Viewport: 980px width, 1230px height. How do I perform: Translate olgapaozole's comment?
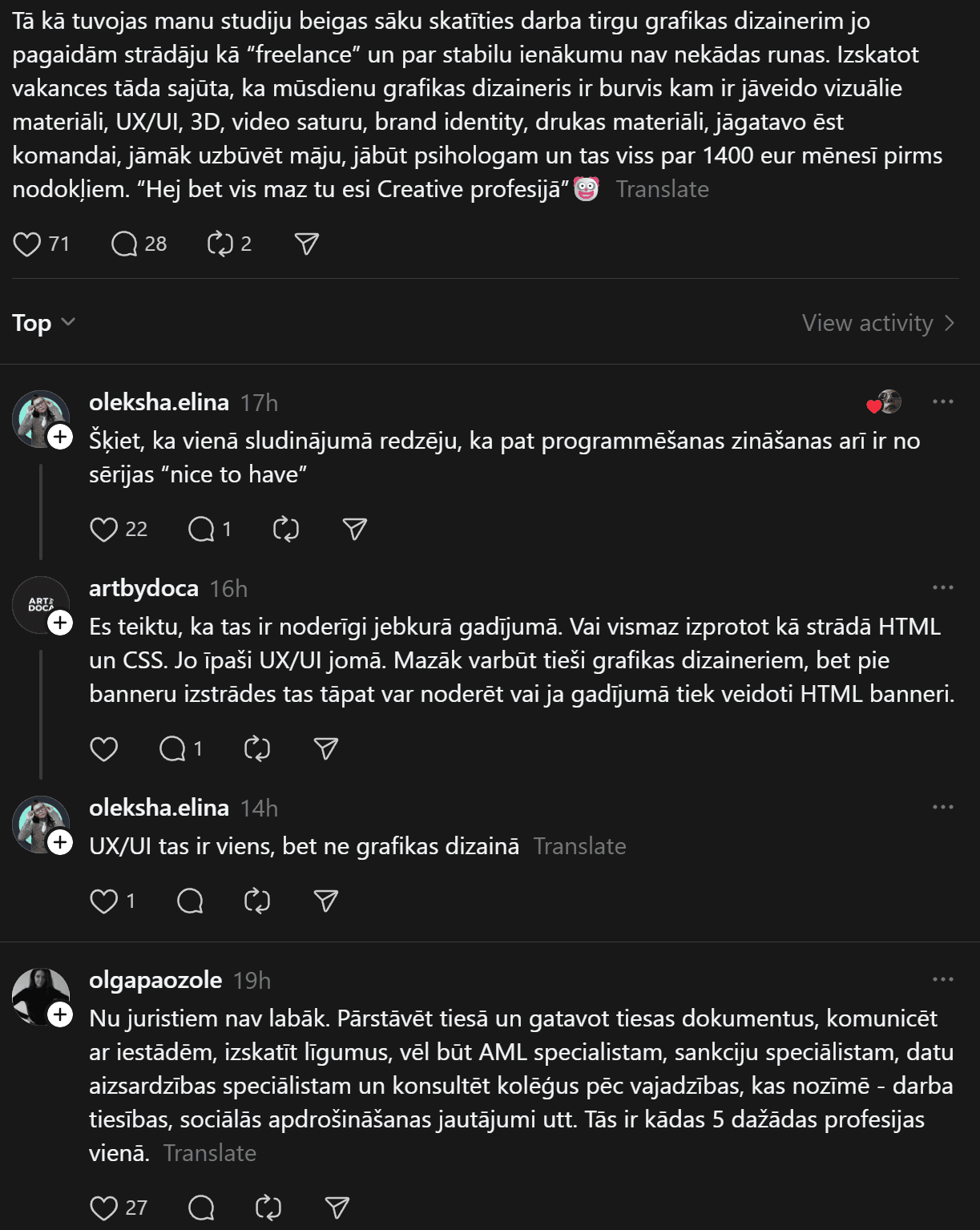209,1153
